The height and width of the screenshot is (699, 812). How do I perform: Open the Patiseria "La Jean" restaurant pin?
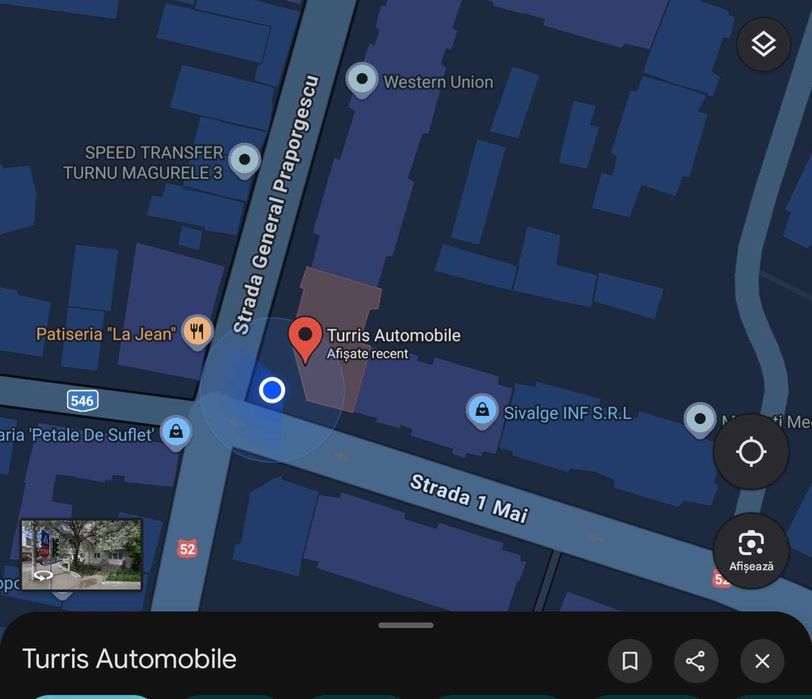click(197, 331)
